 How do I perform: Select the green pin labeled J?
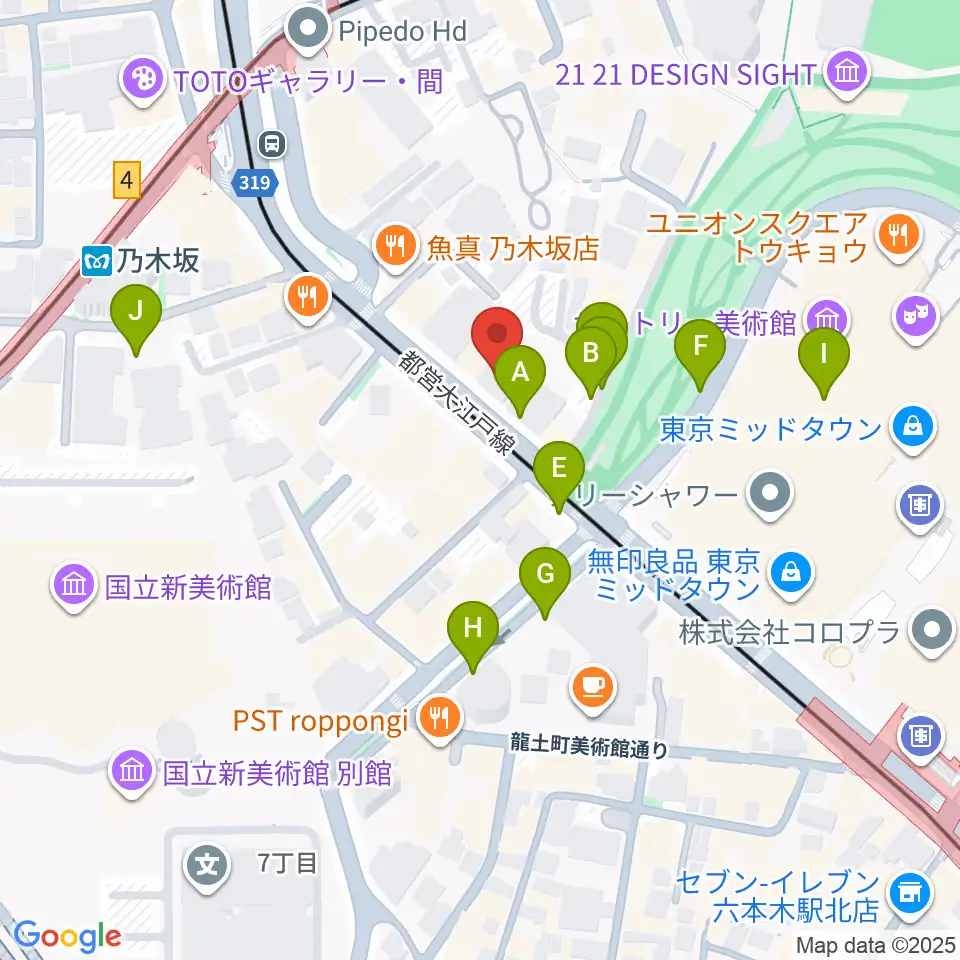pyautogui.click(x=136, y=312)
